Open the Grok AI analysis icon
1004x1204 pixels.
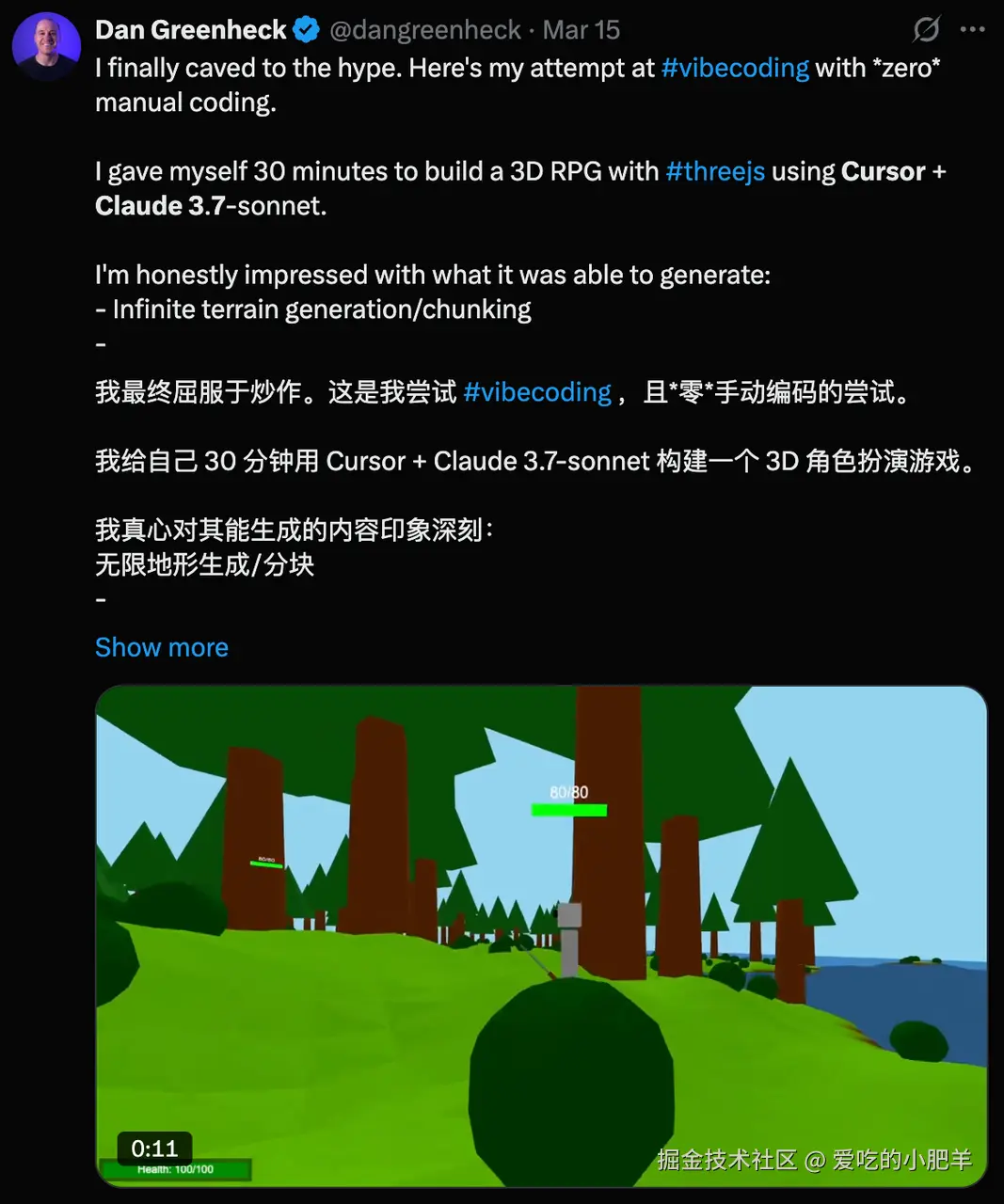[927, 29]
